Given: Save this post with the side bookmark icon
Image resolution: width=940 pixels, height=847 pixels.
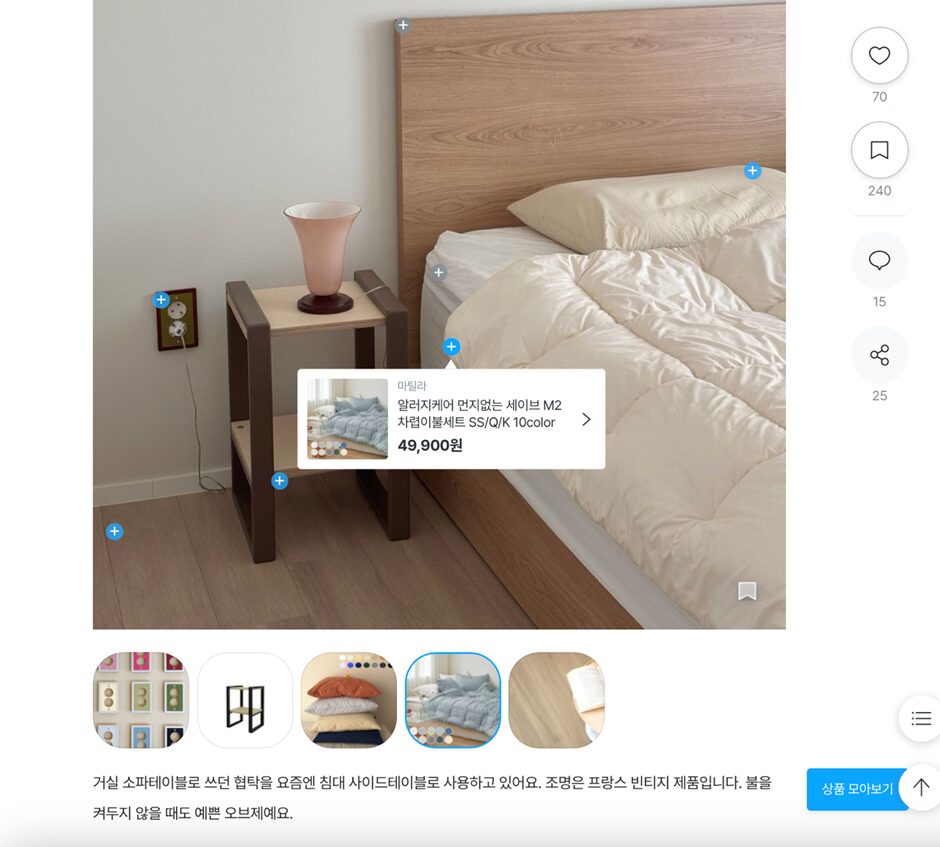Looking at the screenshot, I should click(x=879, y=150).
